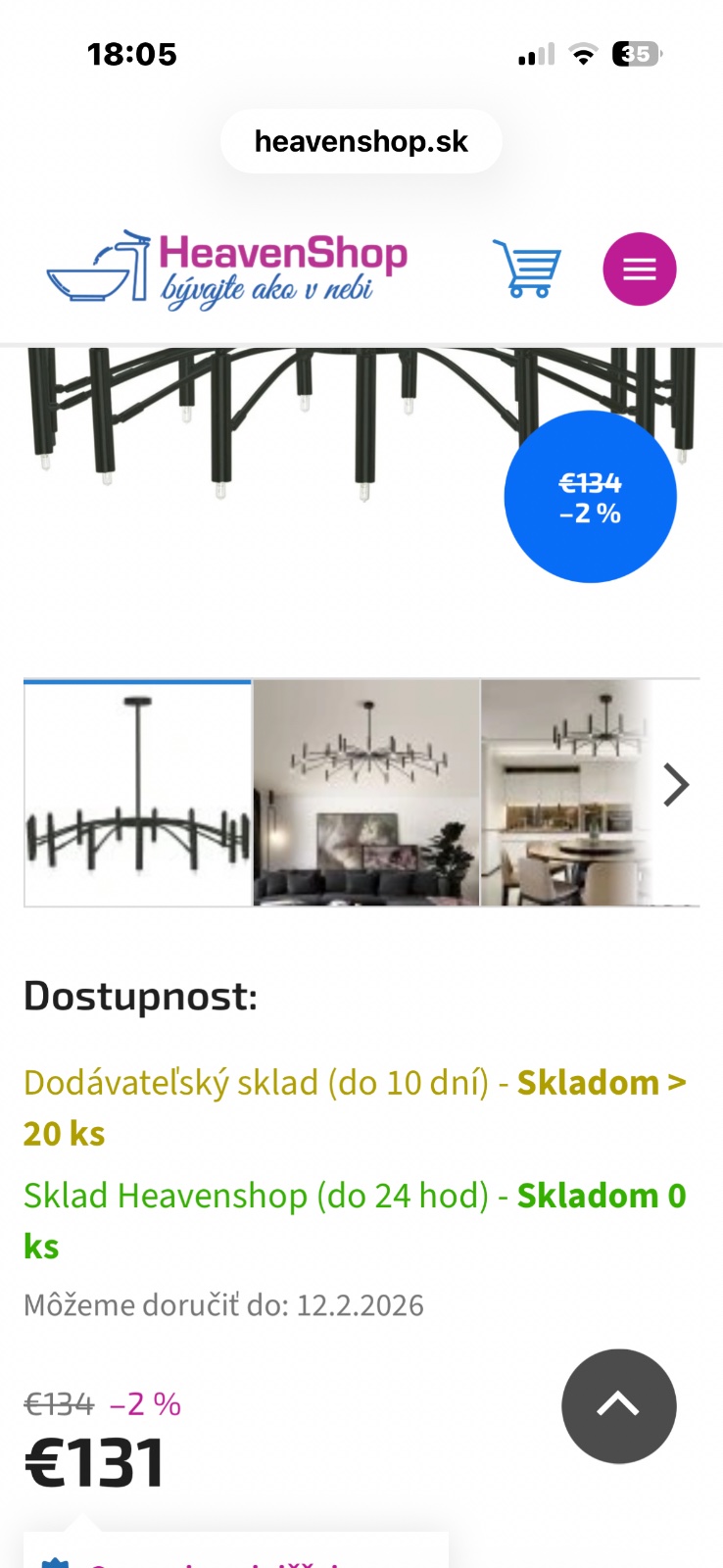Show next gallery thumbnails with the arrow
Image resolution: width=723 pixels, height=1568 pixels.
pyautogui.click(x=676, y=785)
